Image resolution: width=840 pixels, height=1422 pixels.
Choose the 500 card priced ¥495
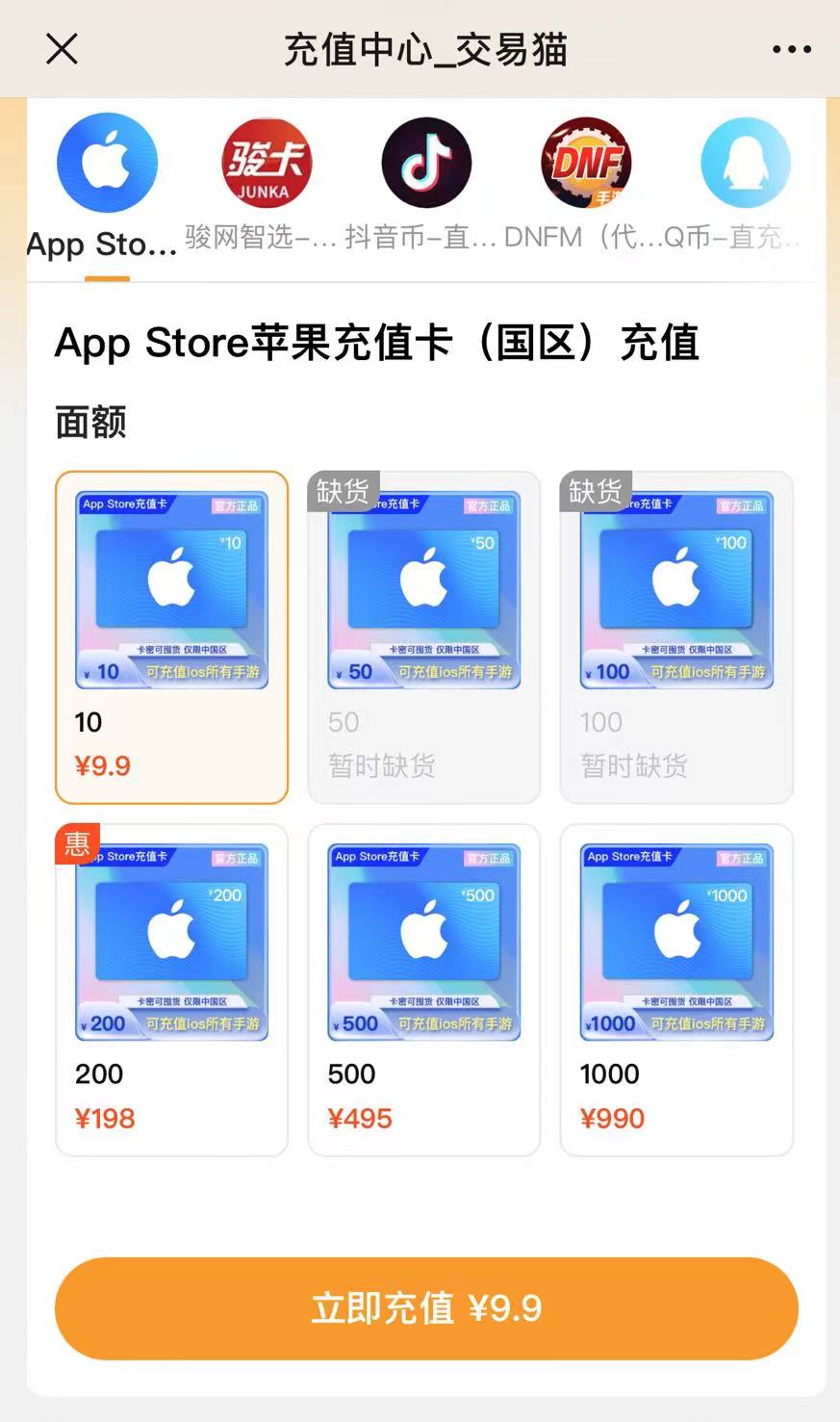click(x=424, y=990)
